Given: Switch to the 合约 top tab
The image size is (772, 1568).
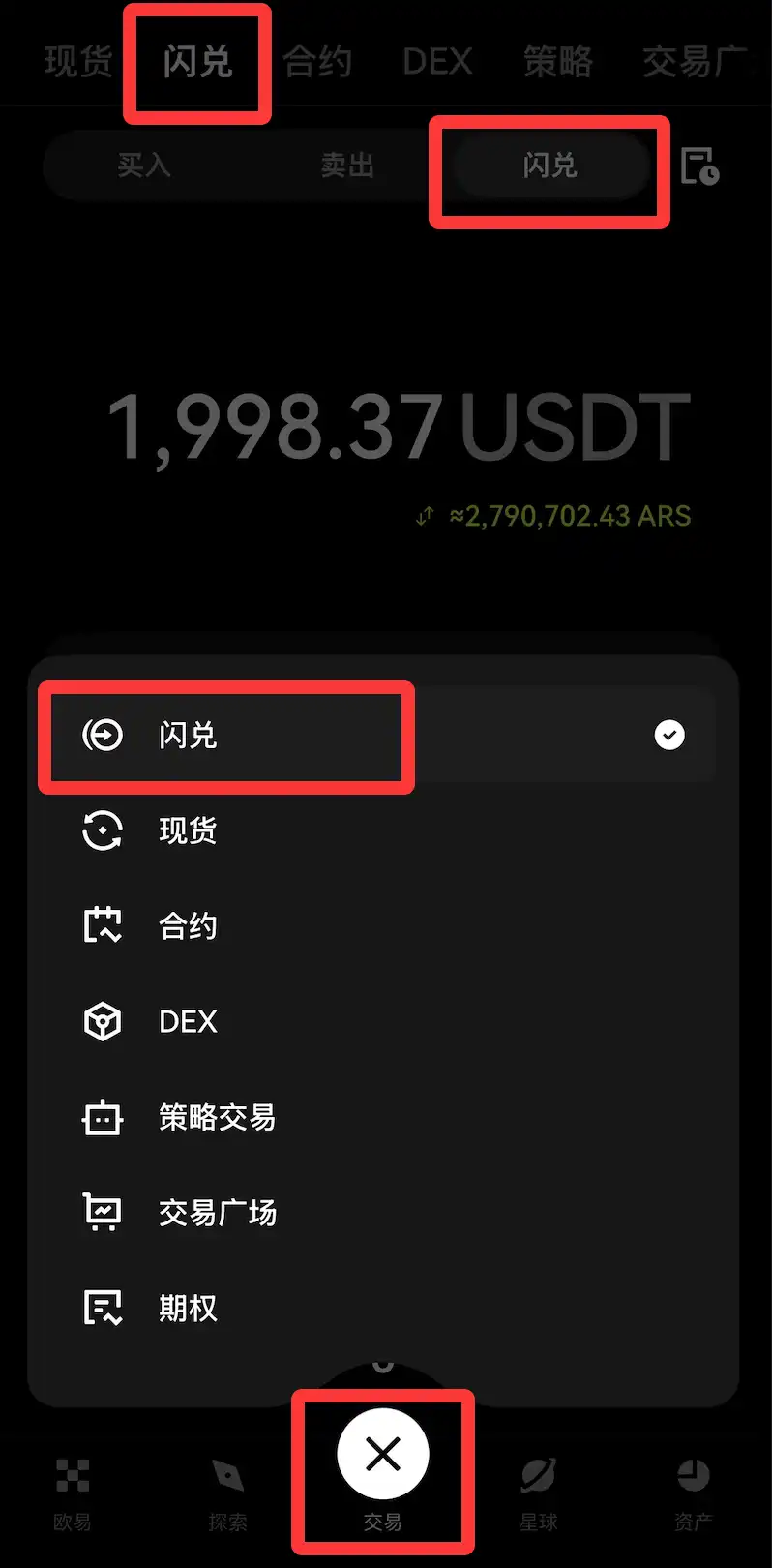Looking at the screenshot, I should 317,62.
